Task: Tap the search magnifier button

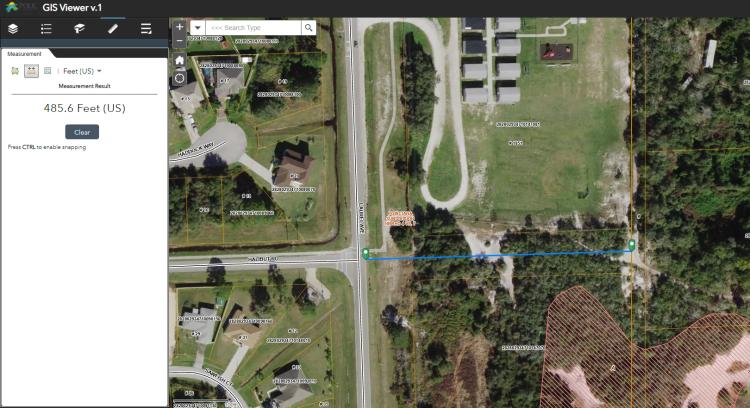Action: 309,28
